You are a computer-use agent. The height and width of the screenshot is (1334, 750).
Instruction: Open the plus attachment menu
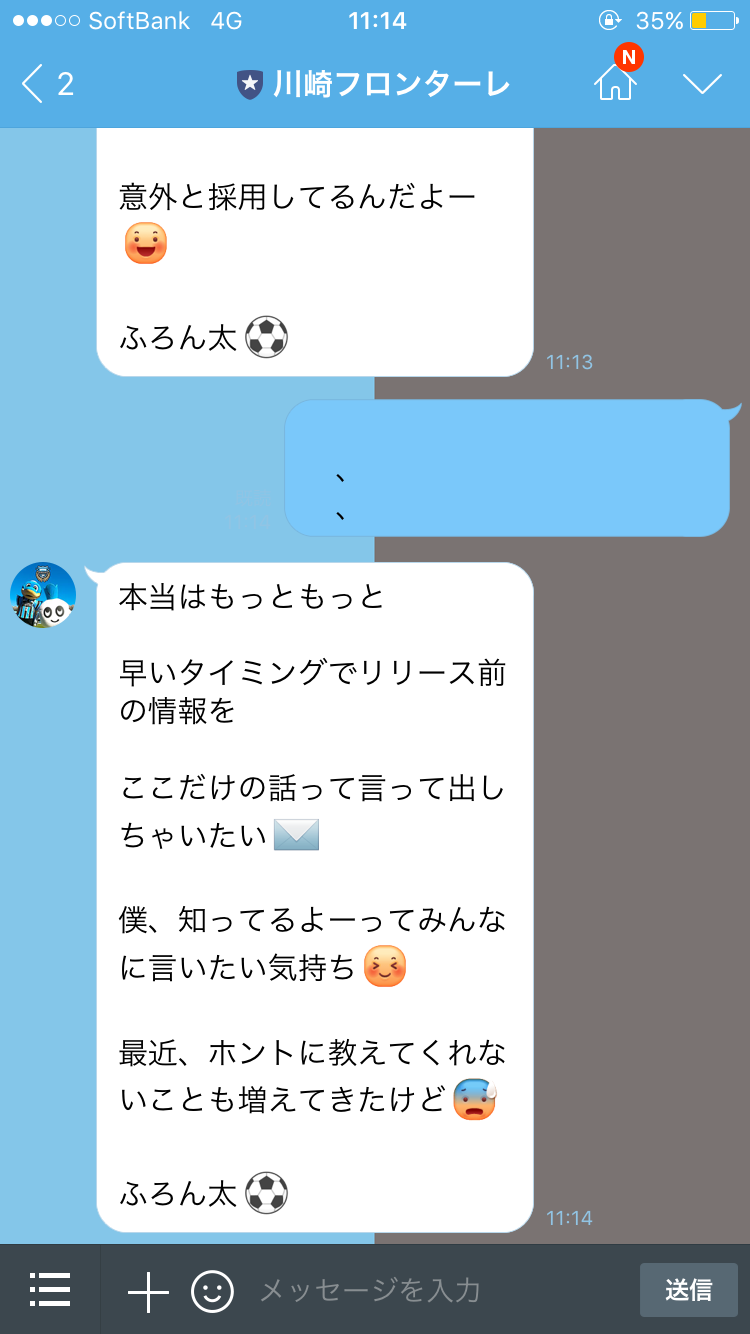148,1291
